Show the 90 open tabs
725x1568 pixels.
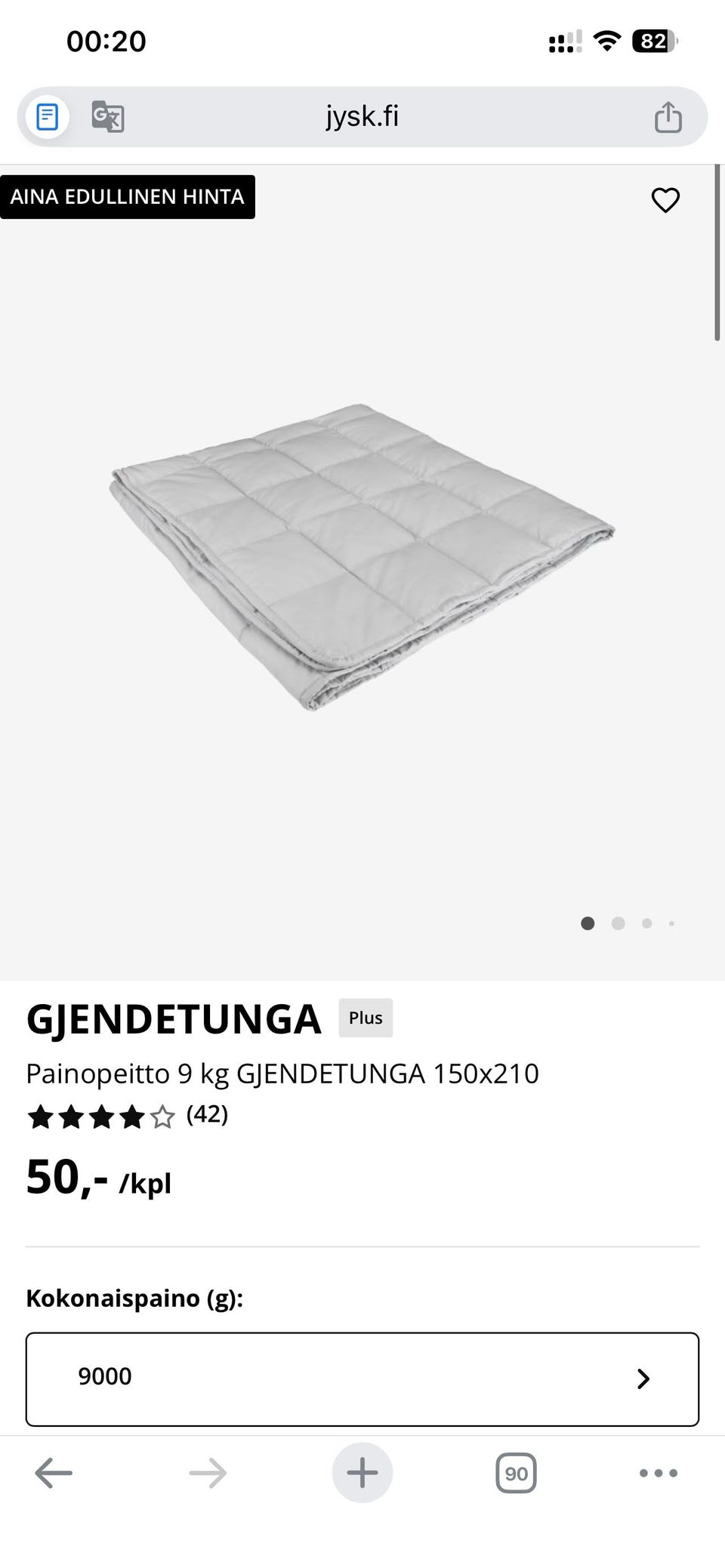pyautogui.click(x=516, y=1473)
